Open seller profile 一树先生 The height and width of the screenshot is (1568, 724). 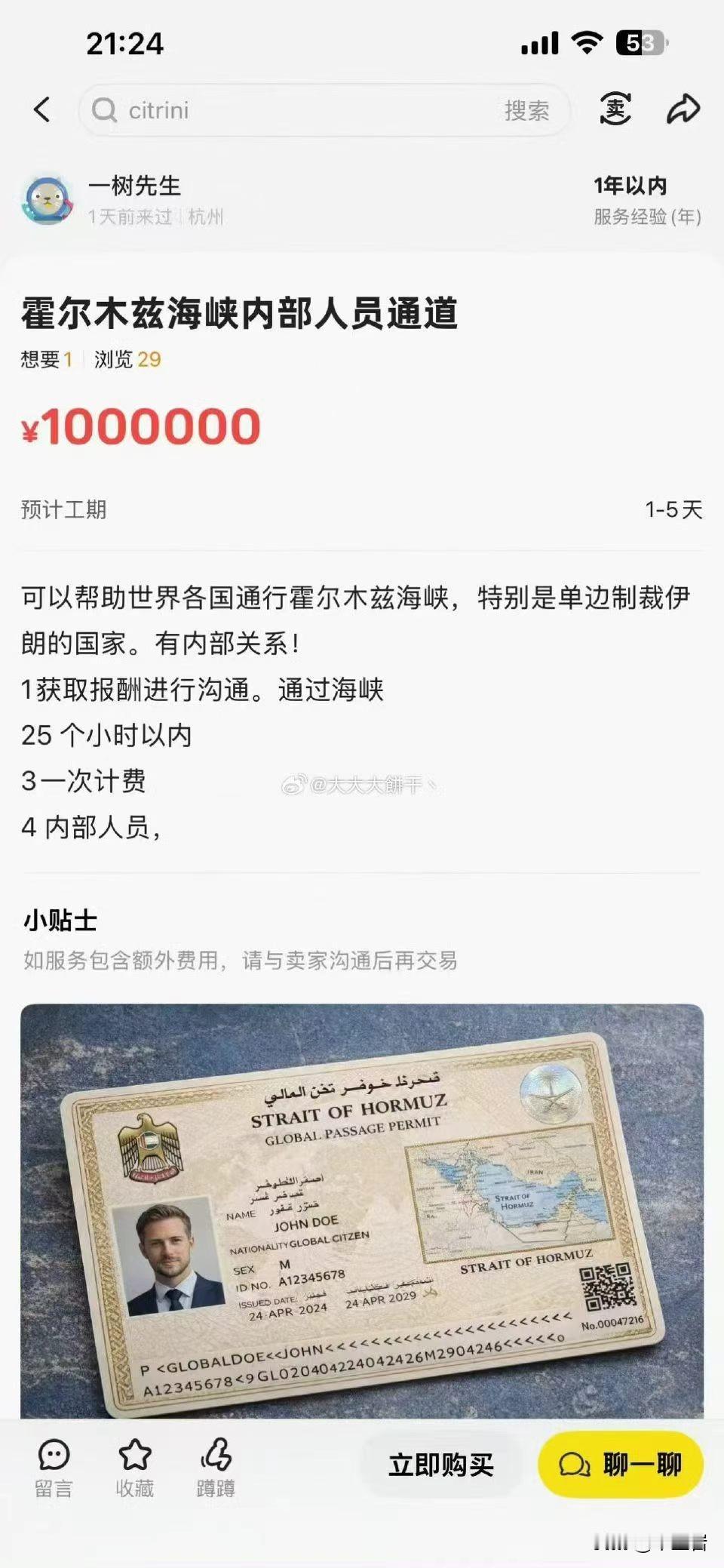(x=133, y=188)
